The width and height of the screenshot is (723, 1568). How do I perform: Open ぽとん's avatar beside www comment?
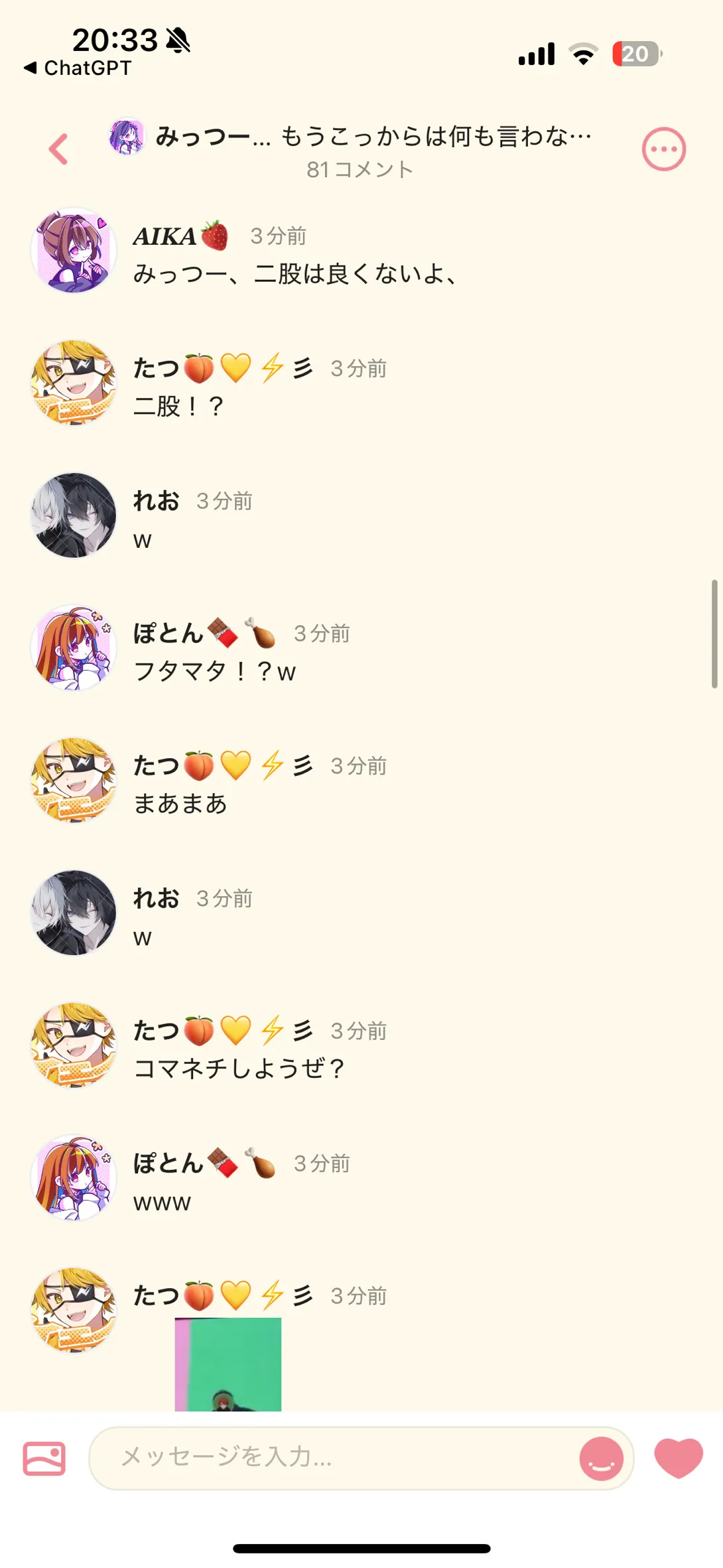tap(74, 1177)
